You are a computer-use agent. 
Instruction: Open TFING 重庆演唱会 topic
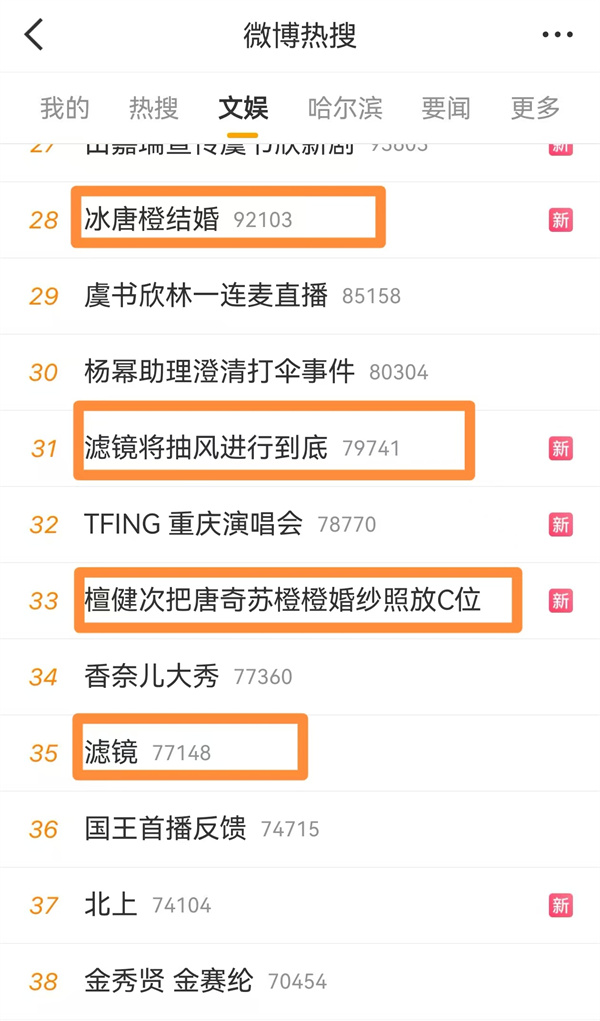(x=300, y=525)
